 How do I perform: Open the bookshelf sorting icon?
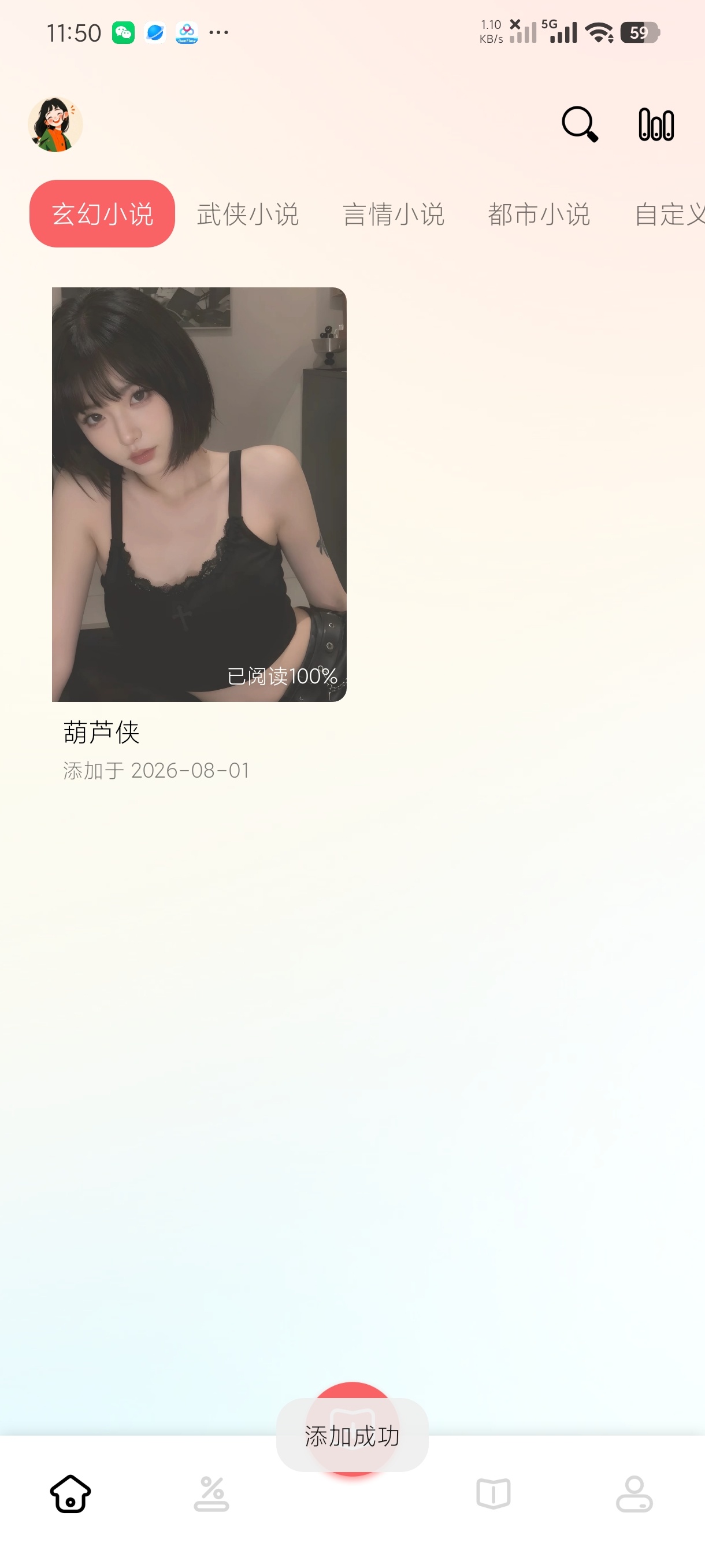click(656, 124)
